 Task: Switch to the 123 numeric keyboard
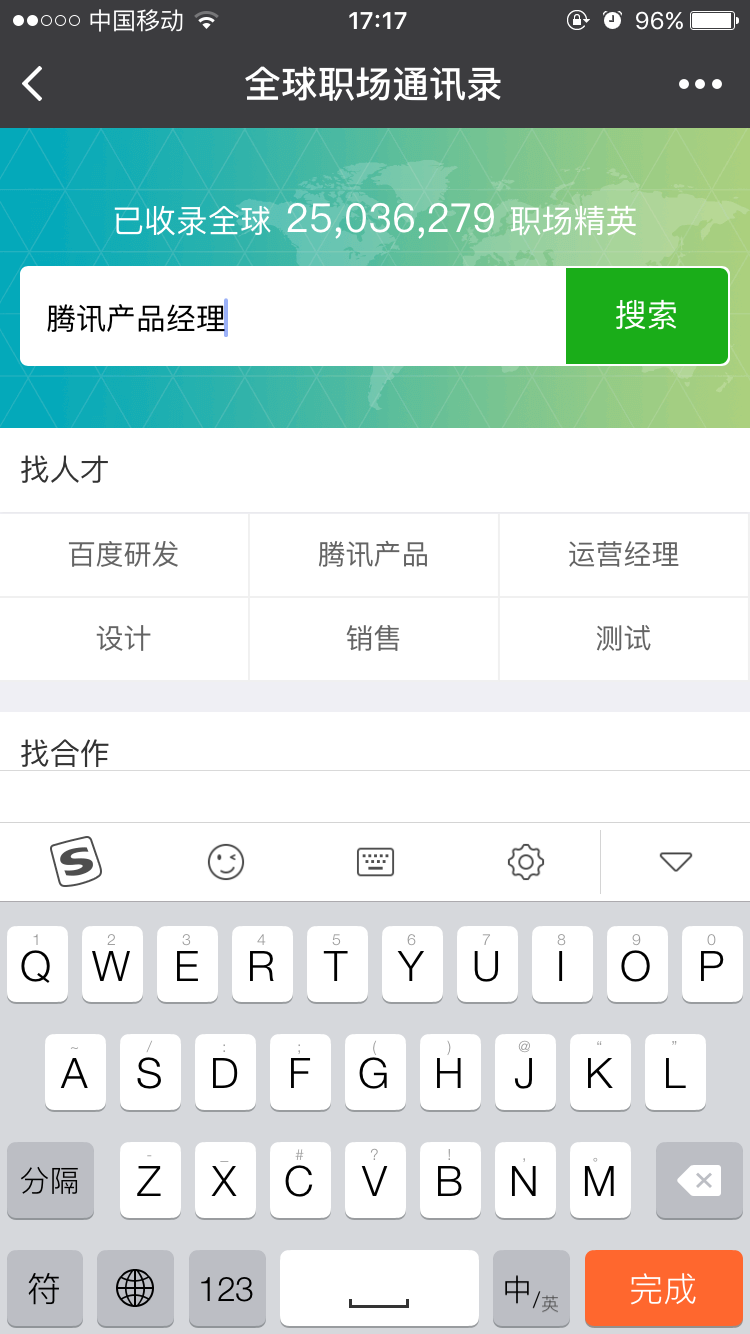pos(227,1289)
